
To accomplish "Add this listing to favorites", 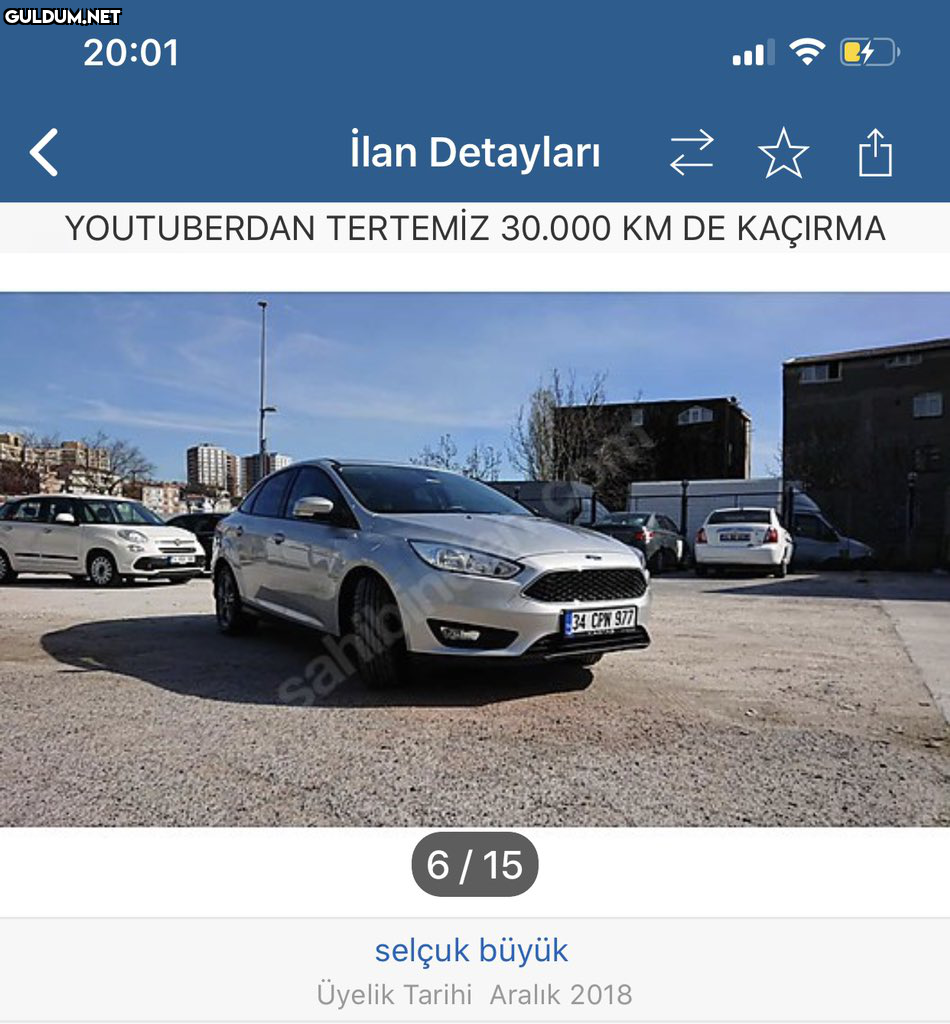I will click(x=783, y=153).
